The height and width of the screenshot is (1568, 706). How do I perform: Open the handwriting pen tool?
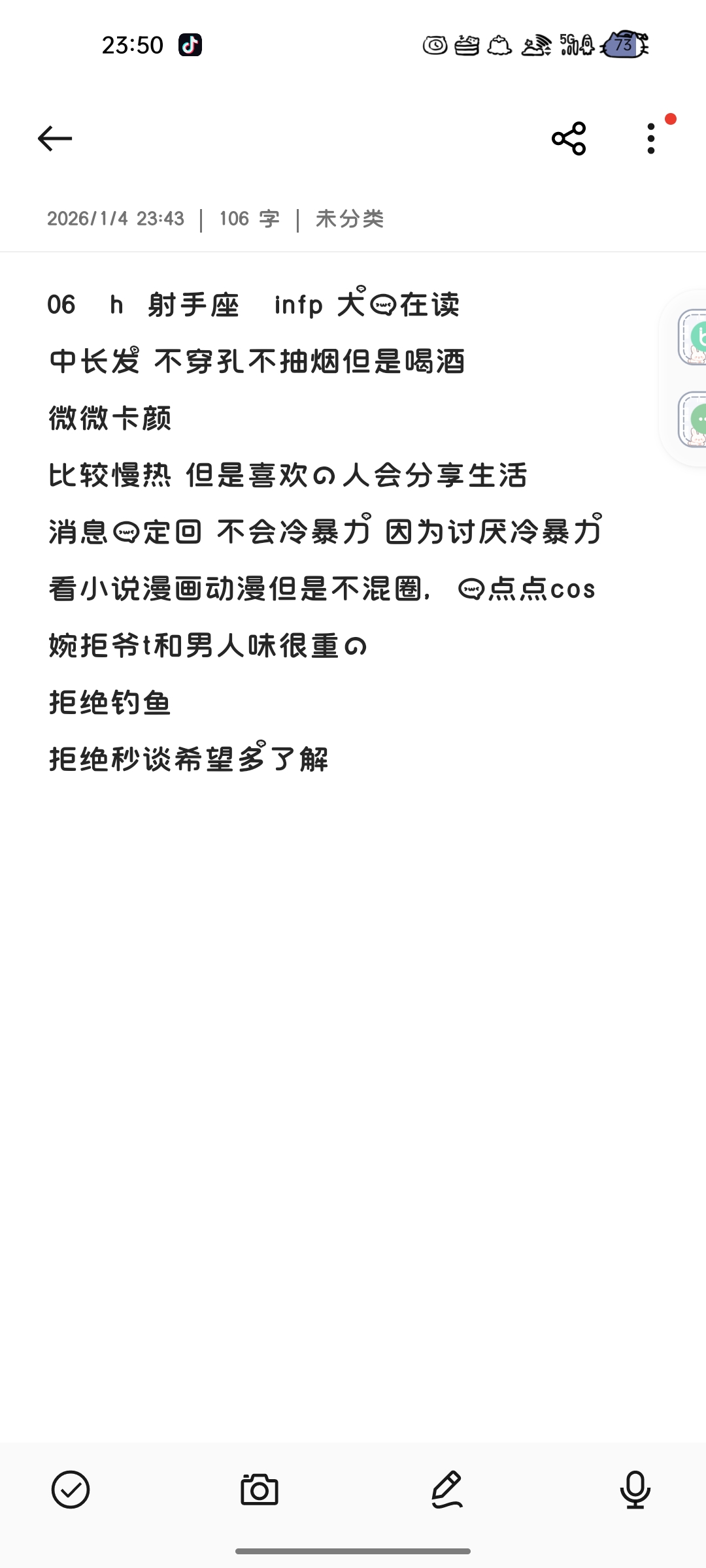pos(448,1490)
